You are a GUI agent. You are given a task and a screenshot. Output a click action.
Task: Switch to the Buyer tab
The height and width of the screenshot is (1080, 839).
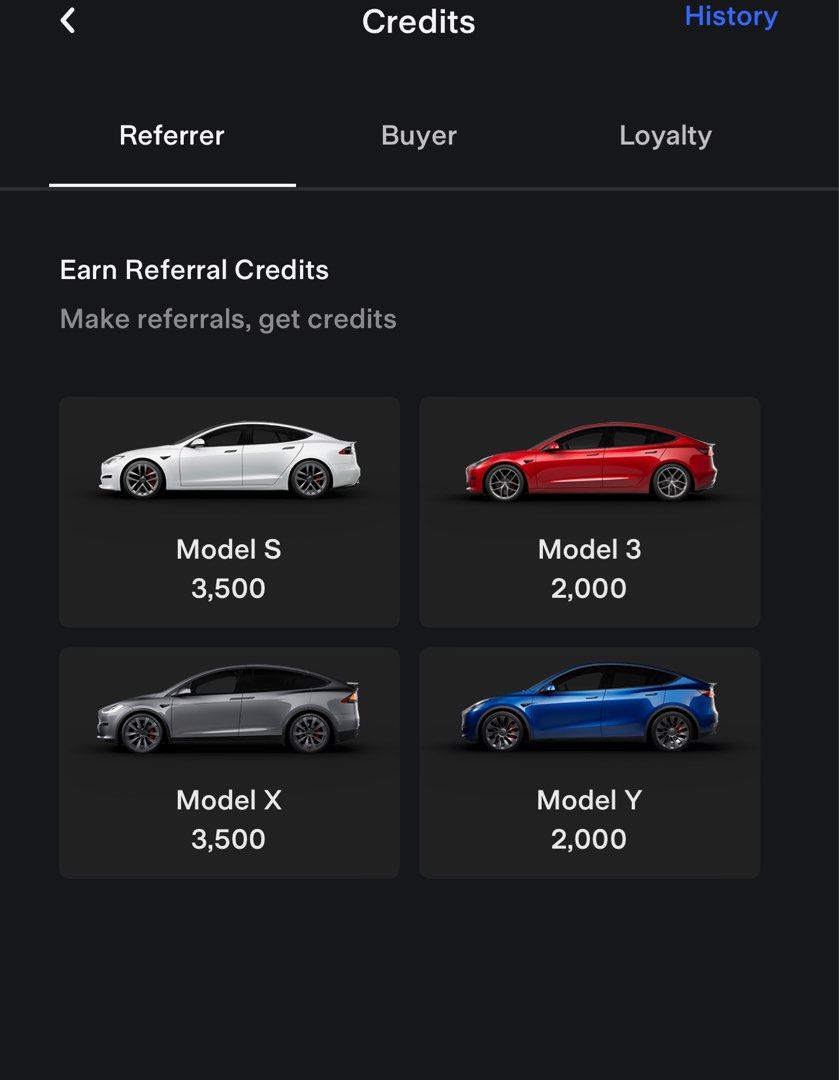[418, 135]
